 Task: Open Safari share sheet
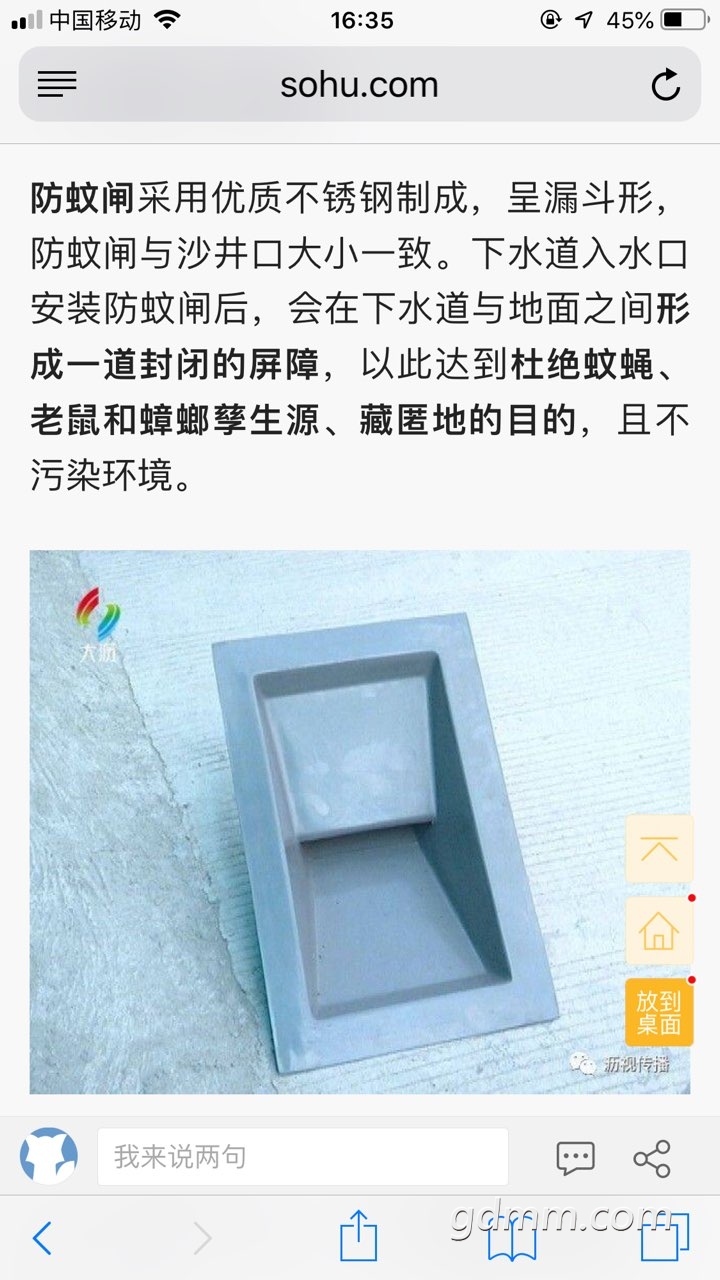[x=359, y=1236]
